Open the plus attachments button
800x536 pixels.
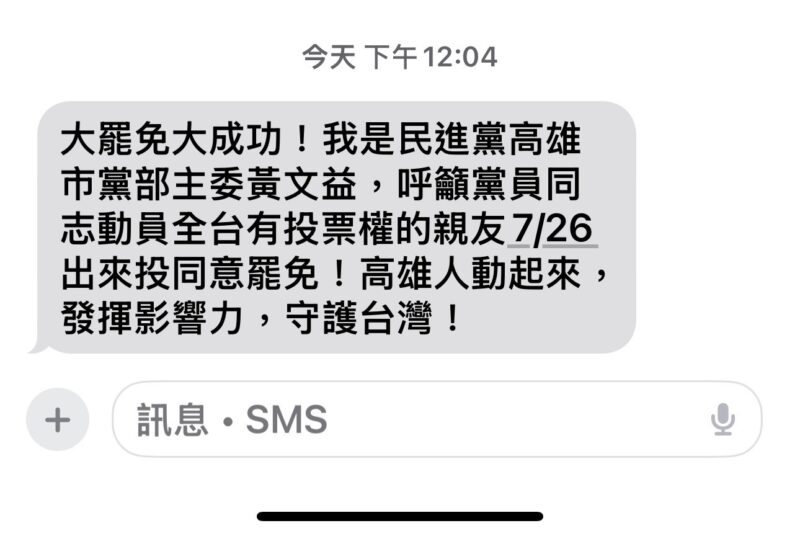click(57, 420)
